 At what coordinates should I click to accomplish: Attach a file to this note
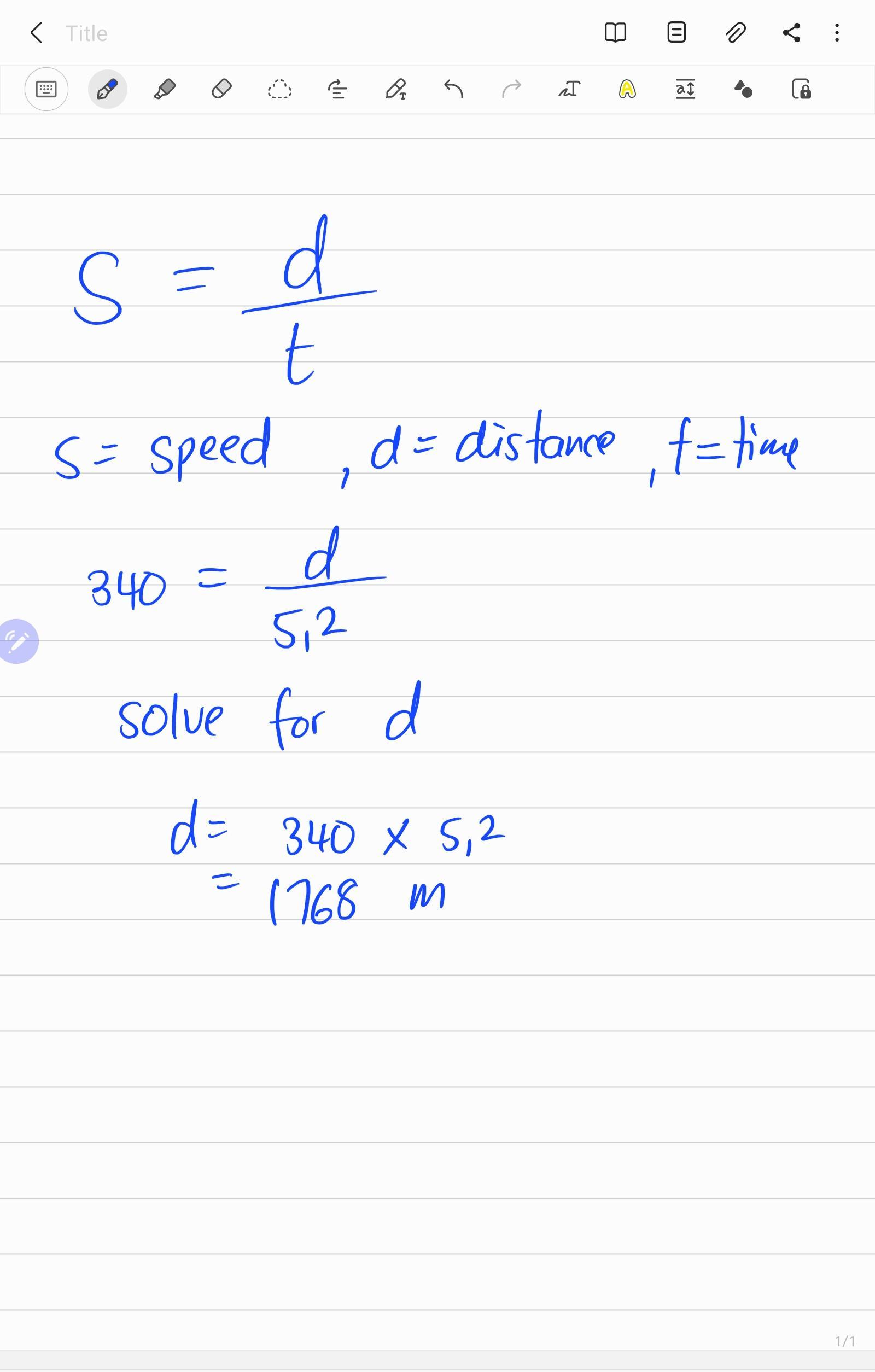[736, 32]
